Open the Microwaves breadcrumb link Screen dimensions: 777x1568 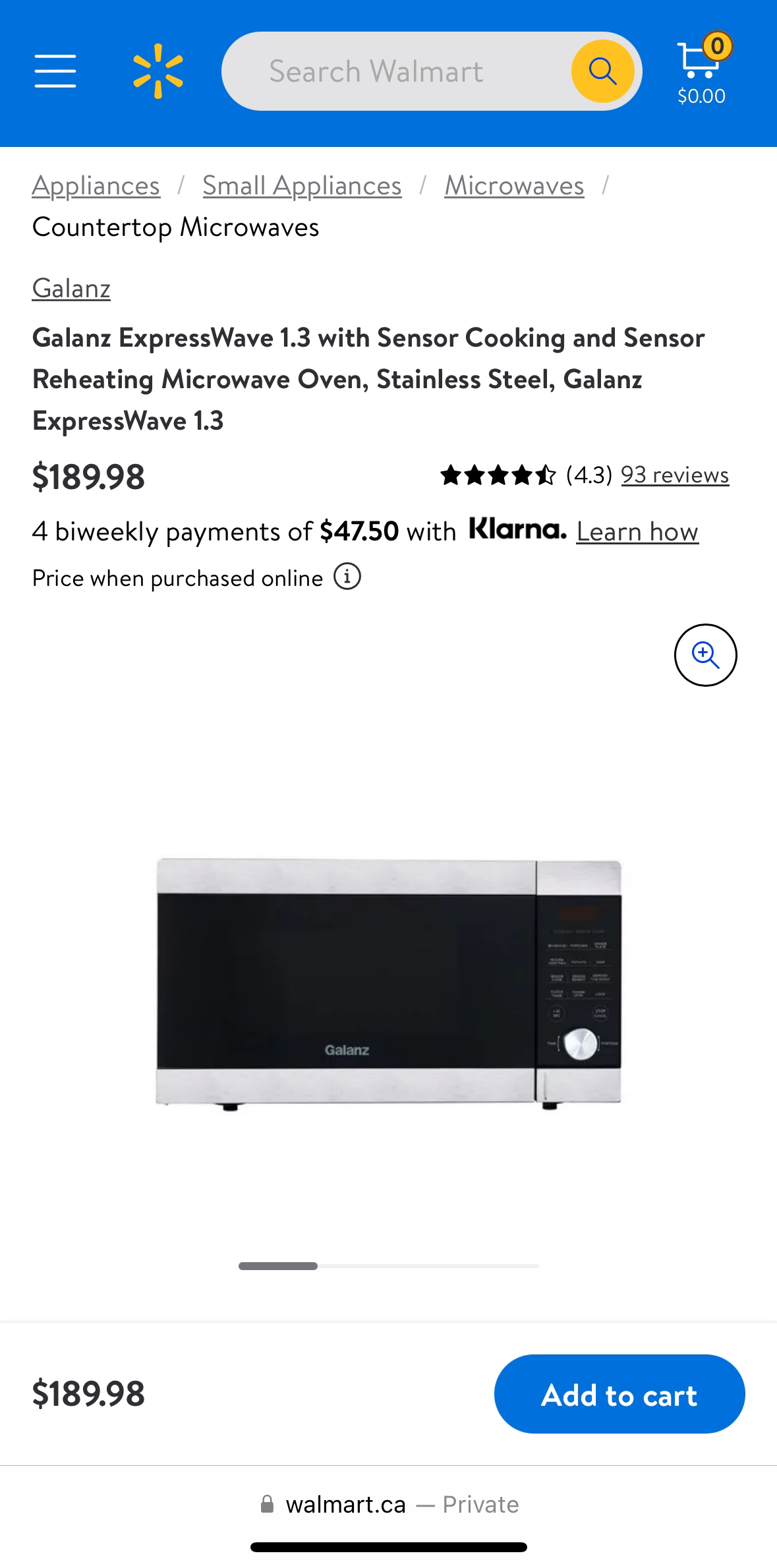[514, 186]
